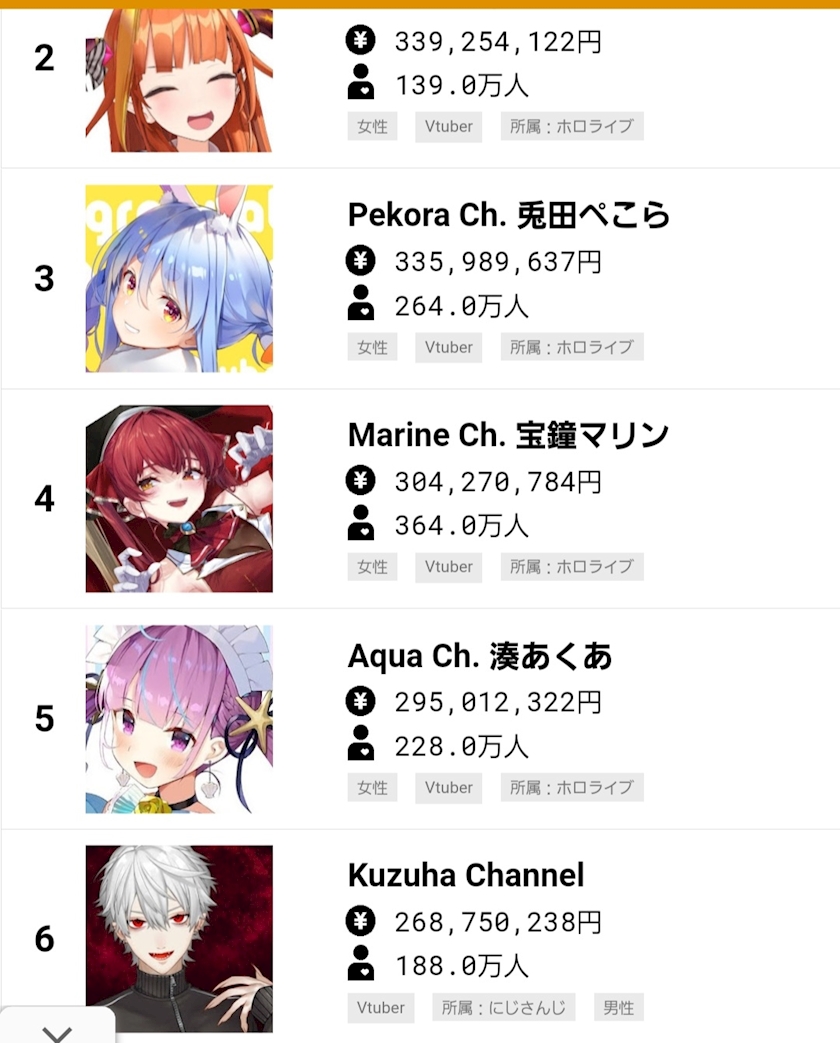Tap Marine's avatar thumbnail

tap(179, 499)
